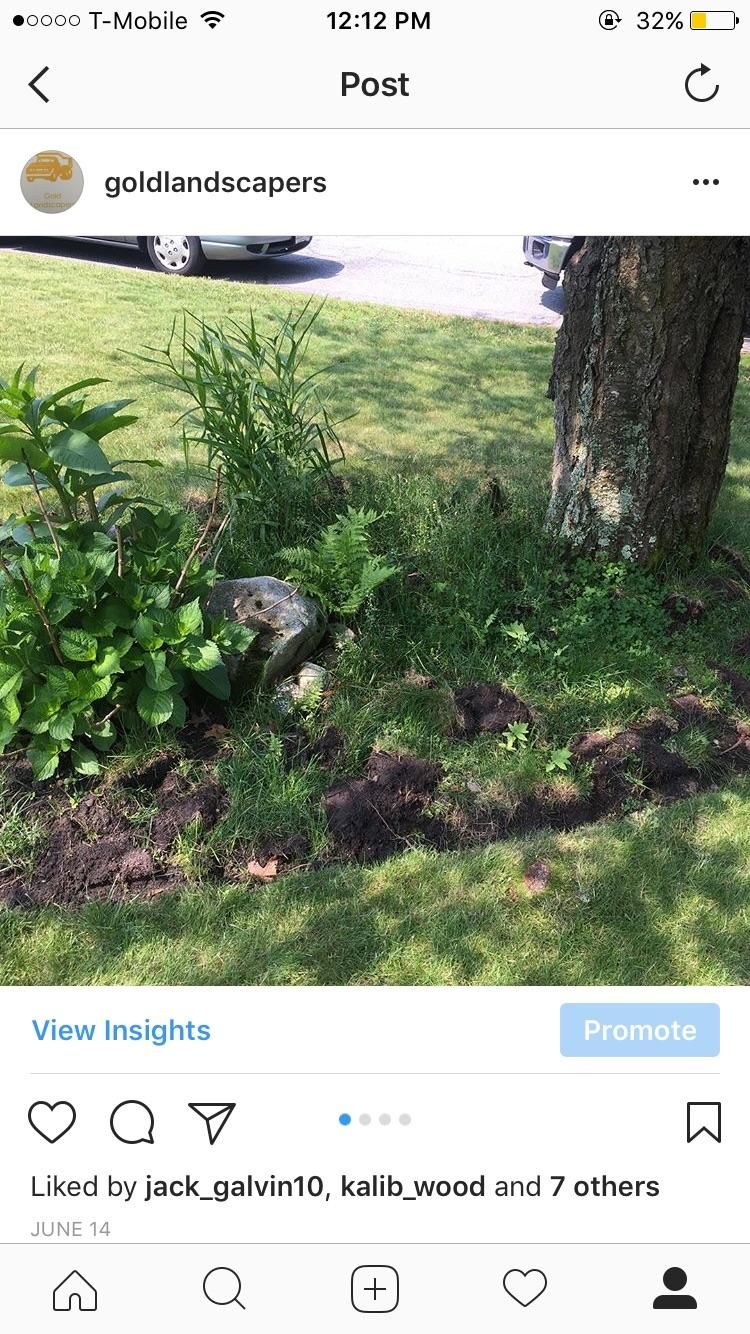The width and height of the screenshot is (750, 1334).
Task: Share the post via paper plane
Action: (212, 1122)
